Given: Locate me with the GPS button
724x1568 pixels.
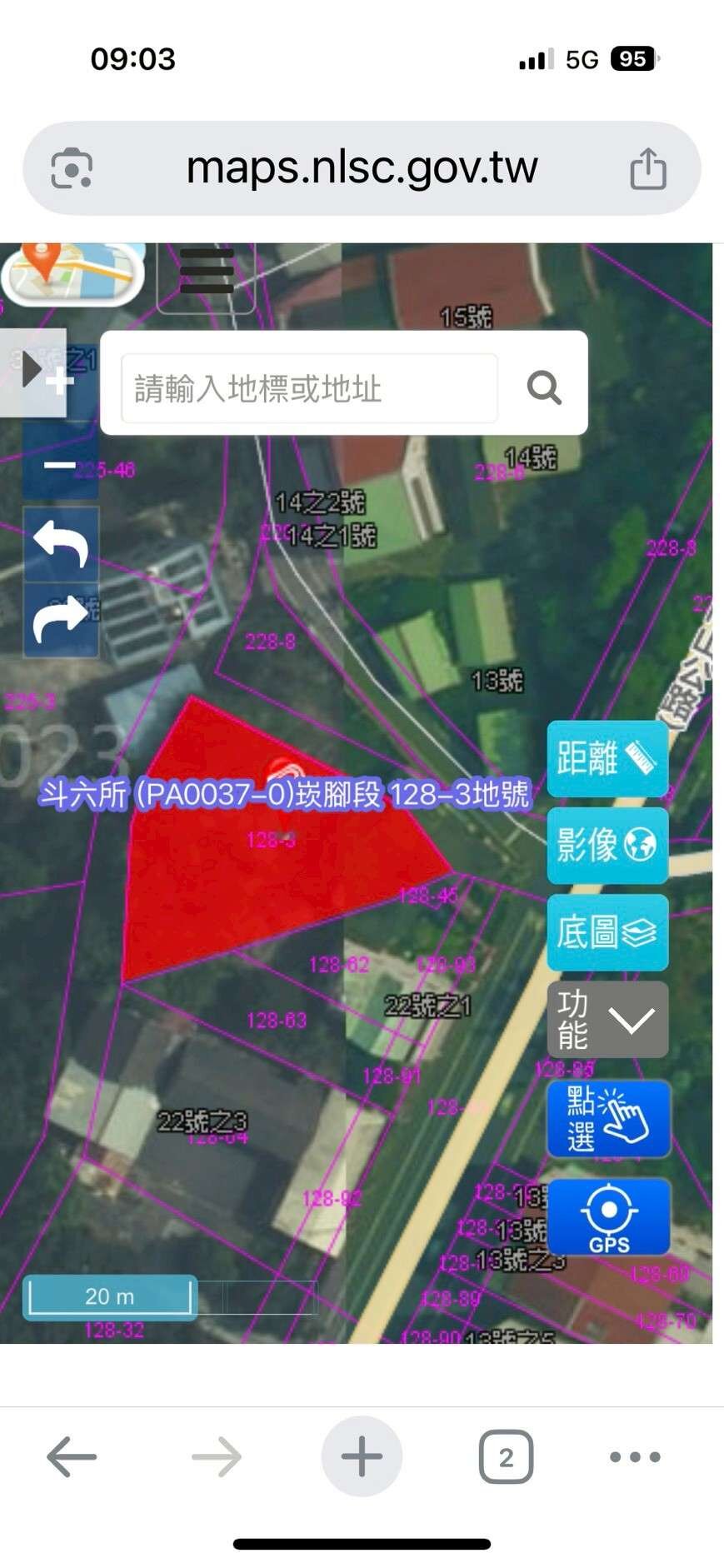Looking at the screenshot, I should (x=608, y=1216).
